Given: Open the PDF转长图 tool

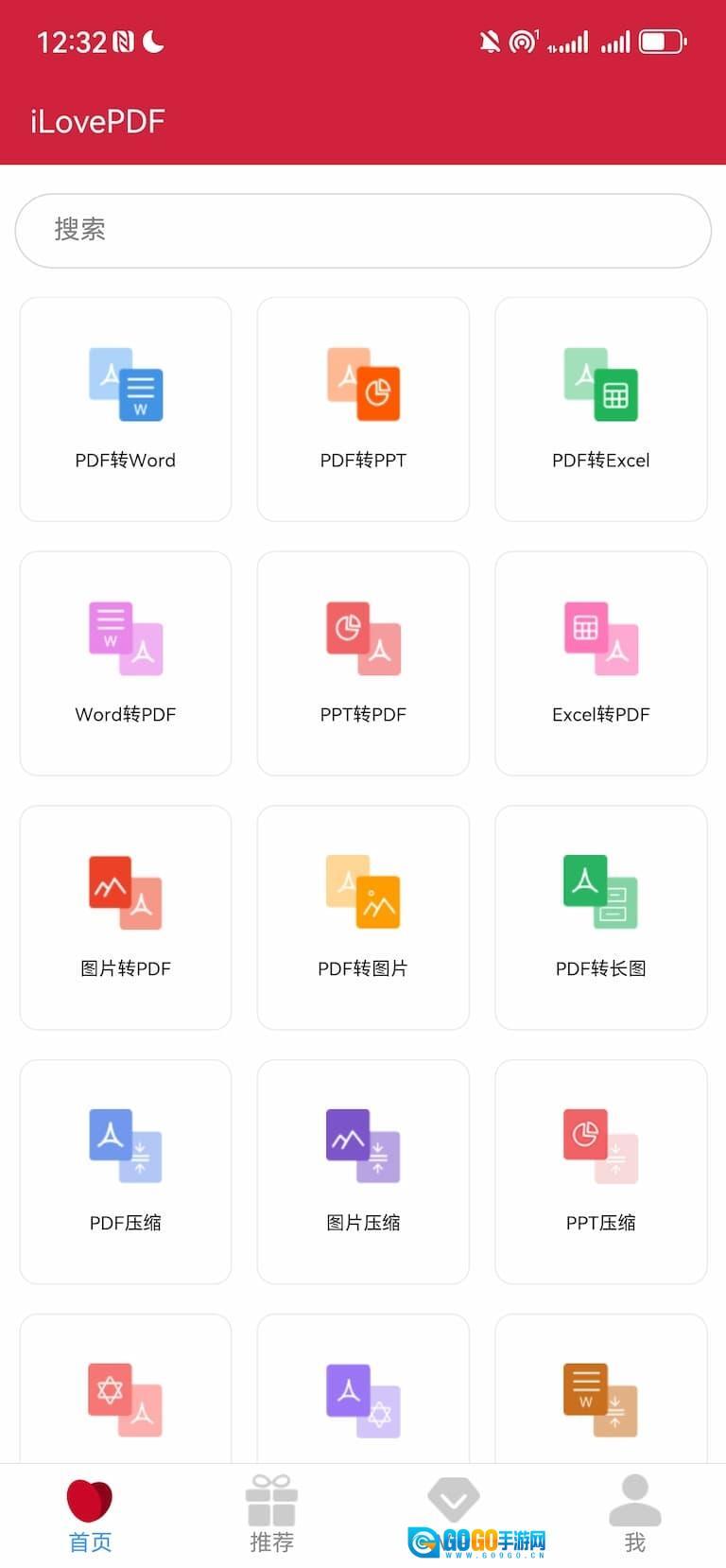Looking at the screenshot, I should click(x=601, y=917).
